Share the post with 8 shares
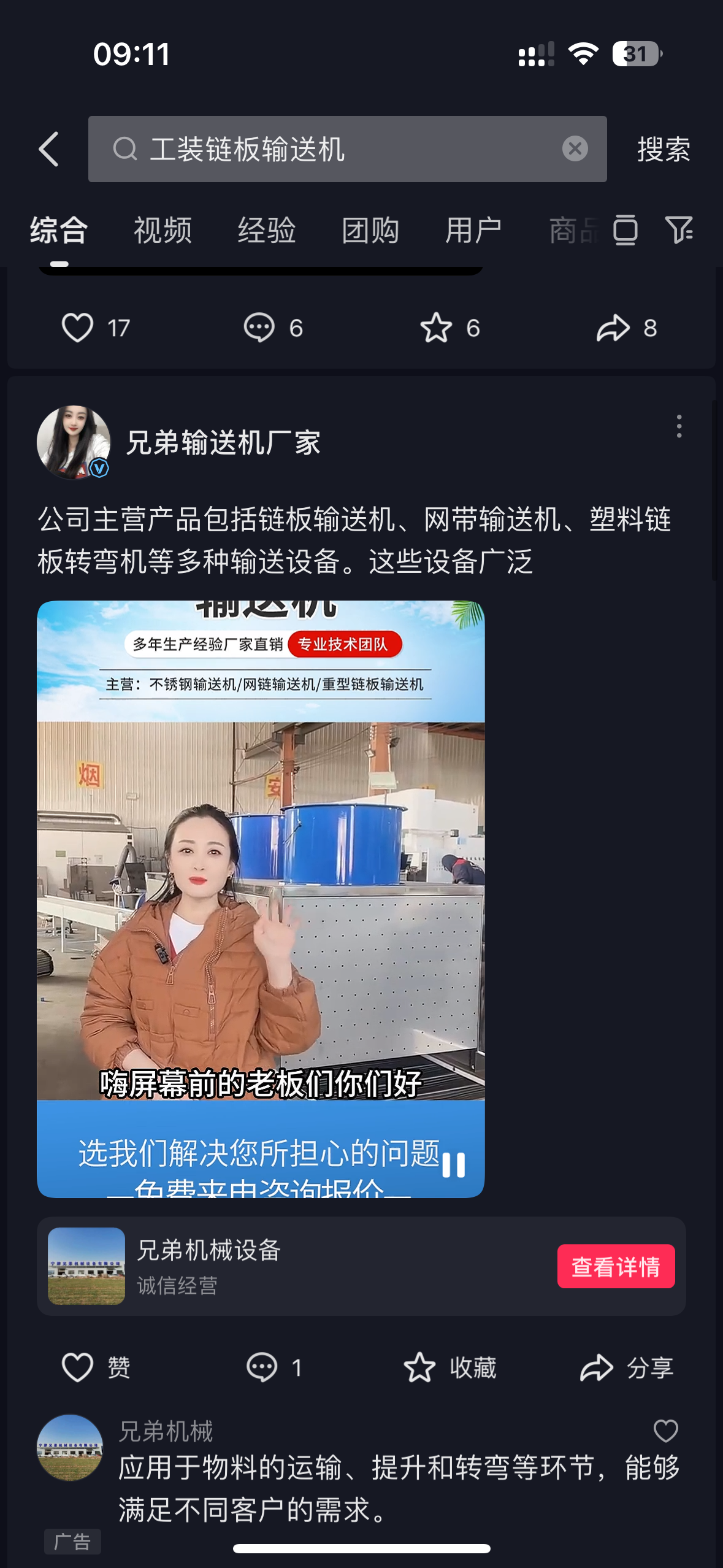 click(x=613, y=328)
